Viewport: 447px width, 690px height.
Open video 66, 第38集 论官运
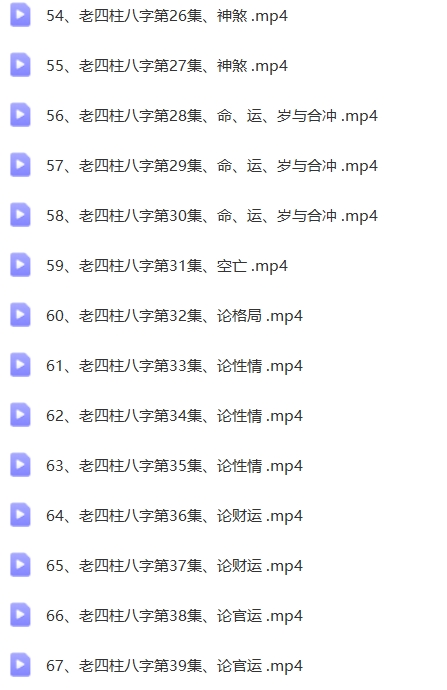tap(174, 616)
